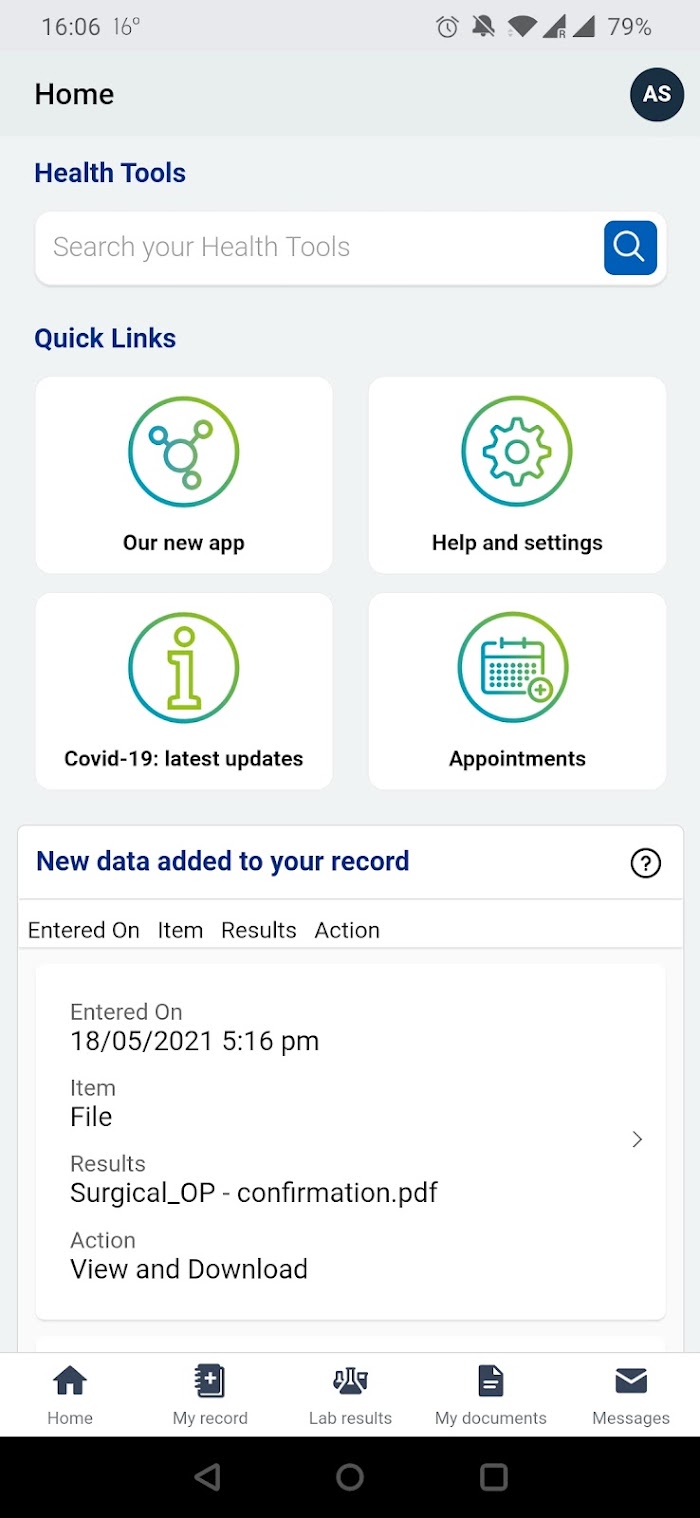Viewport: 700px width, 1518px height.
Task: View Covid-19: latest updates
Action: coord(184,691)
